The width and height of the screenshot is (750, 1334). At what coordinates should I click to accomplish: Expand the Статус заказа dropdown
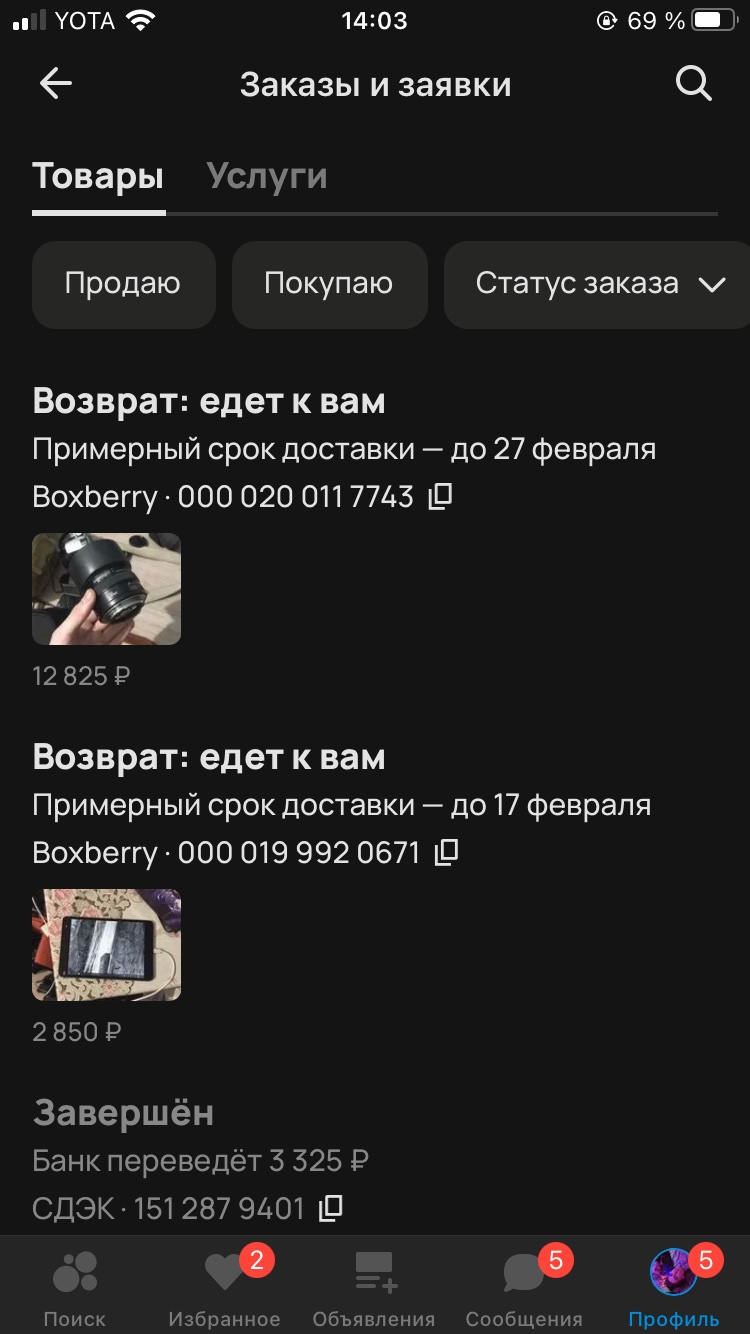click(599, 284)
